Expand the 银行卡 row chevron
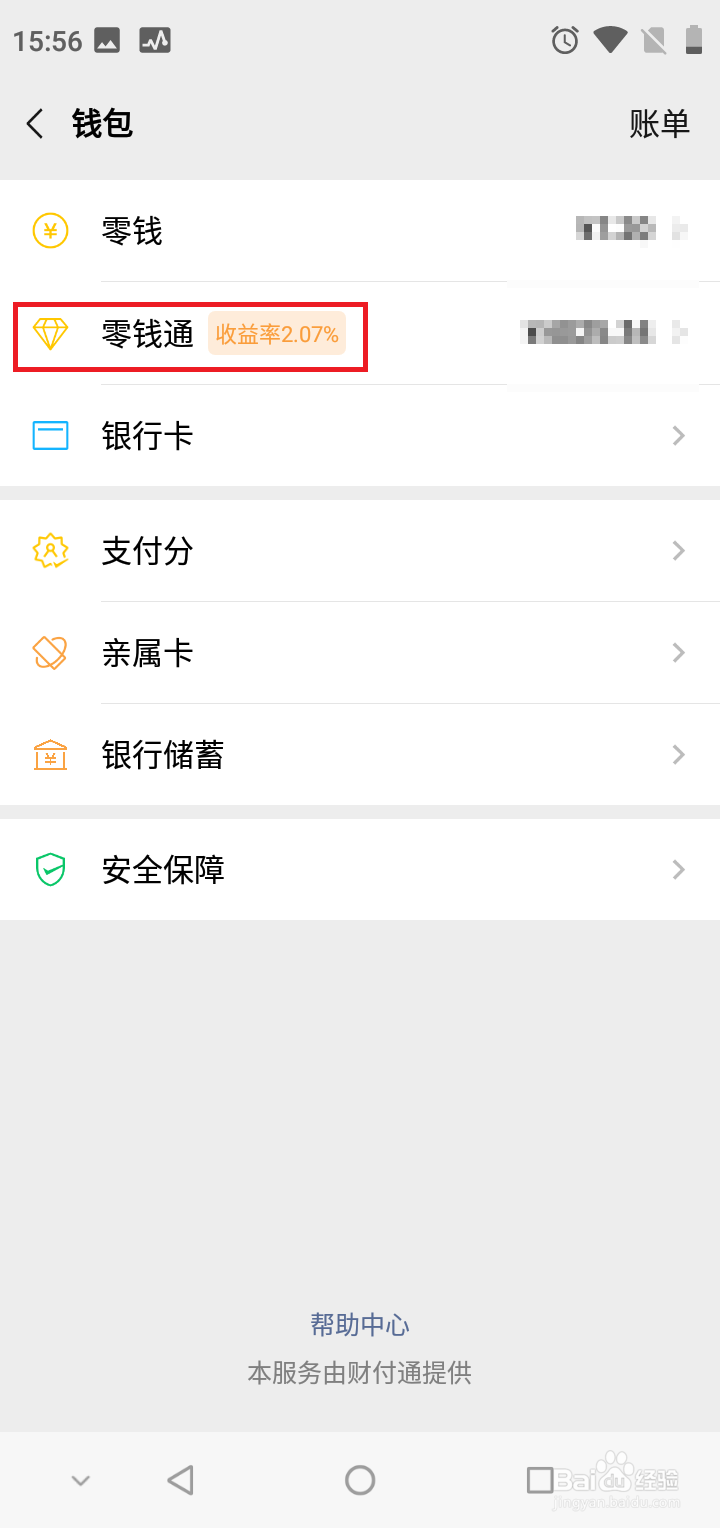Viewport: 720px width, 1528px height. [678, 436]
